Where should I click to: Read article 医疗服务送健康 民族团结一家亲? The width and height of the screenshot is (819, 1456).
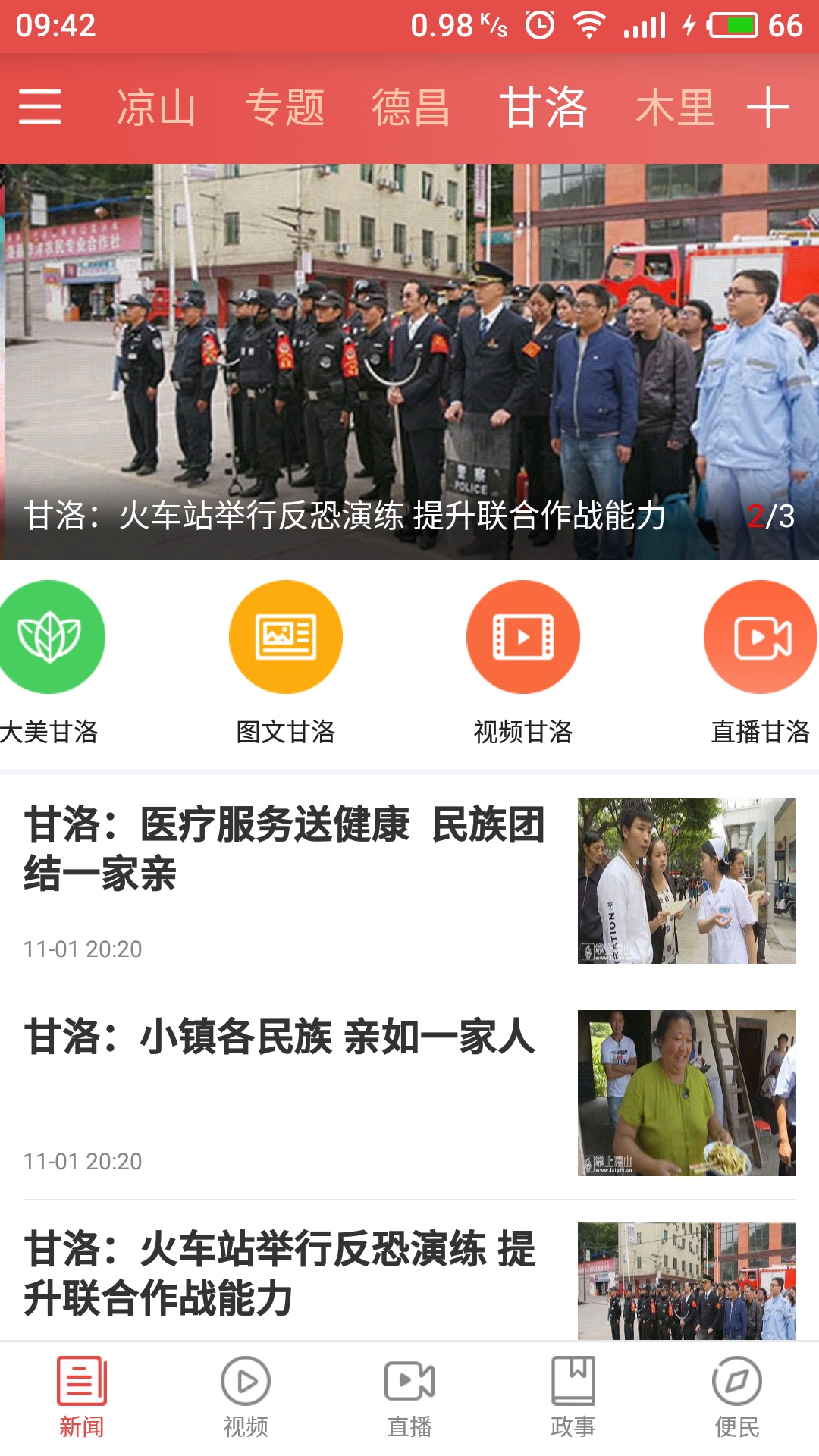pyautogui.click(x=409, y=880)
